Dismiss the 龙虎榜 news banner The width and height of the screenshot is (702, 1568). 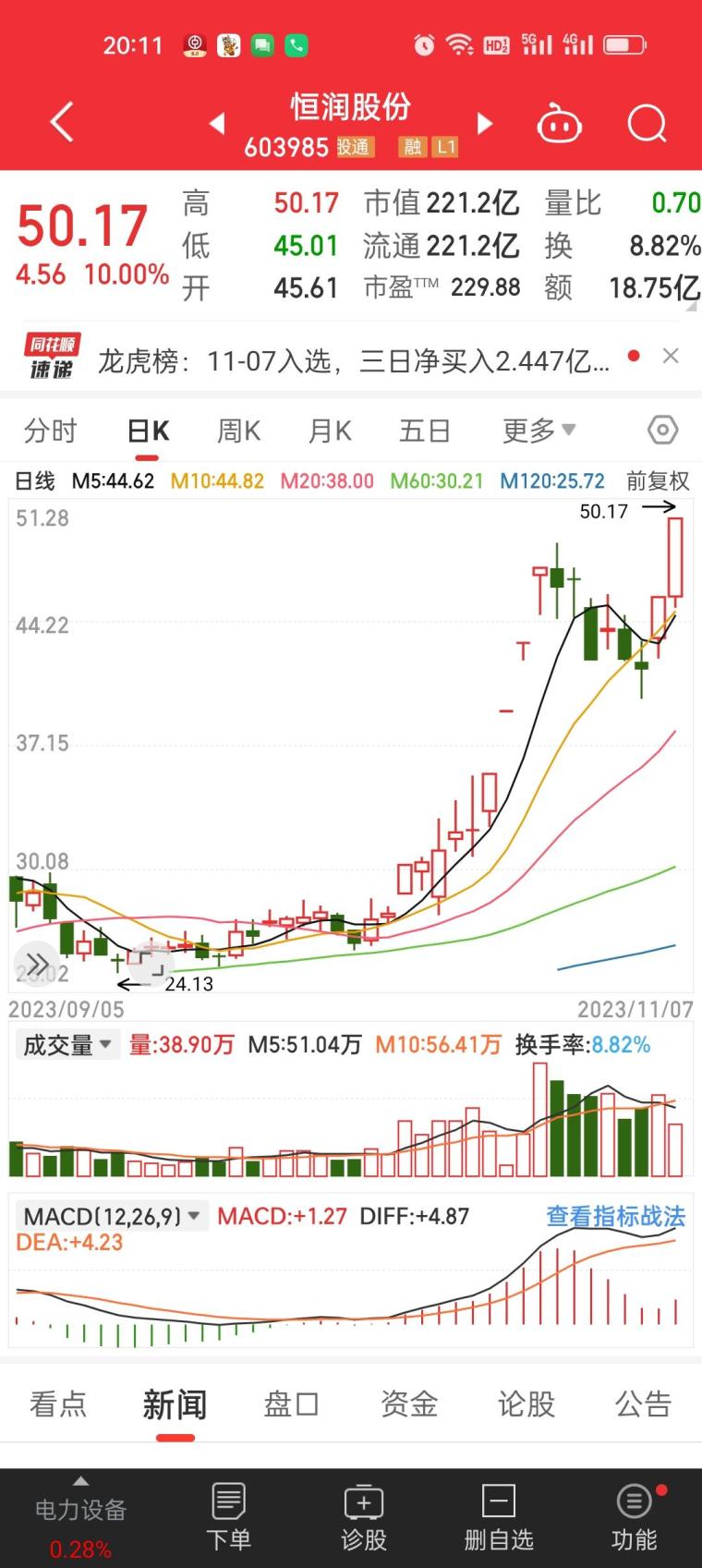672,357
